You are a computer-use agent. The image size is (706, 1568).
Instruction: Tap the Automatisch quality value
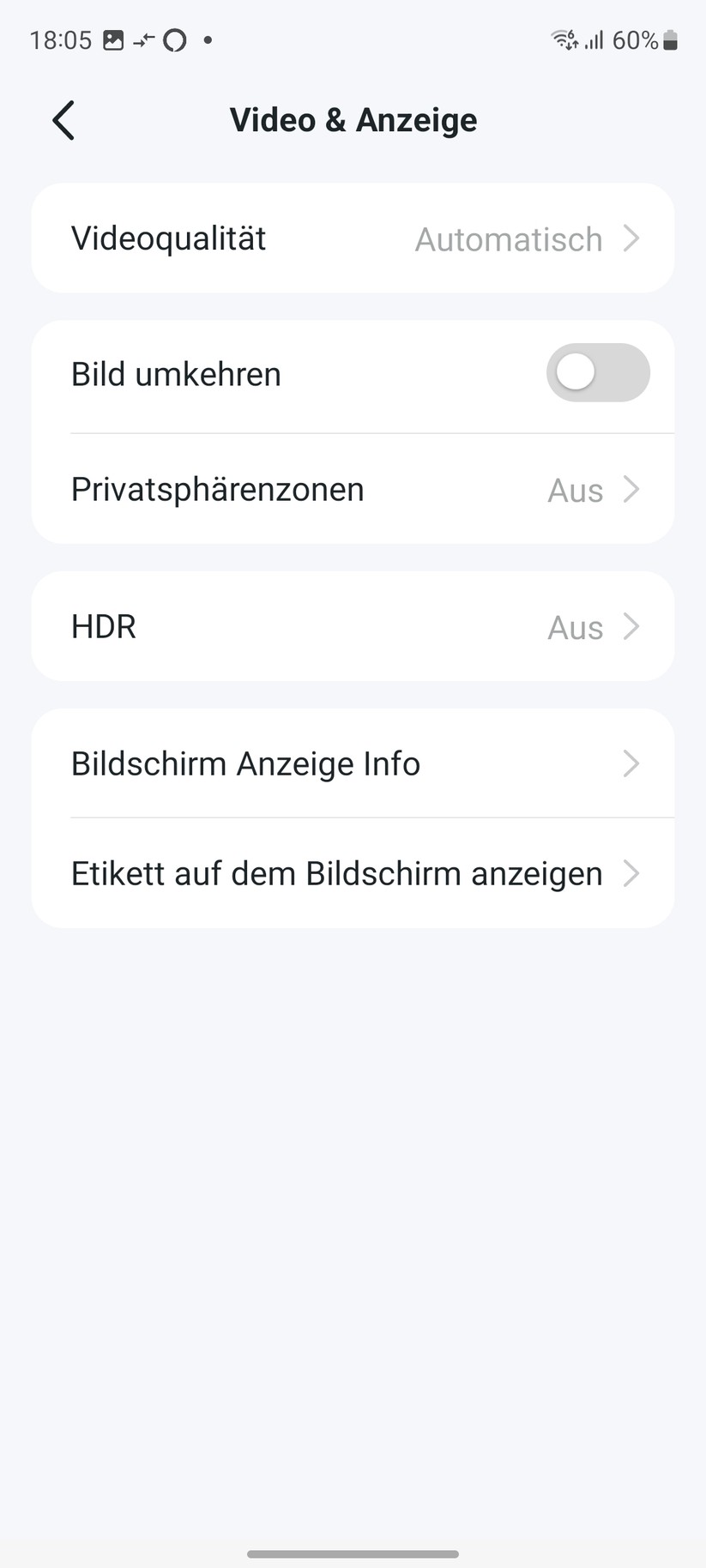click(508, 239)
